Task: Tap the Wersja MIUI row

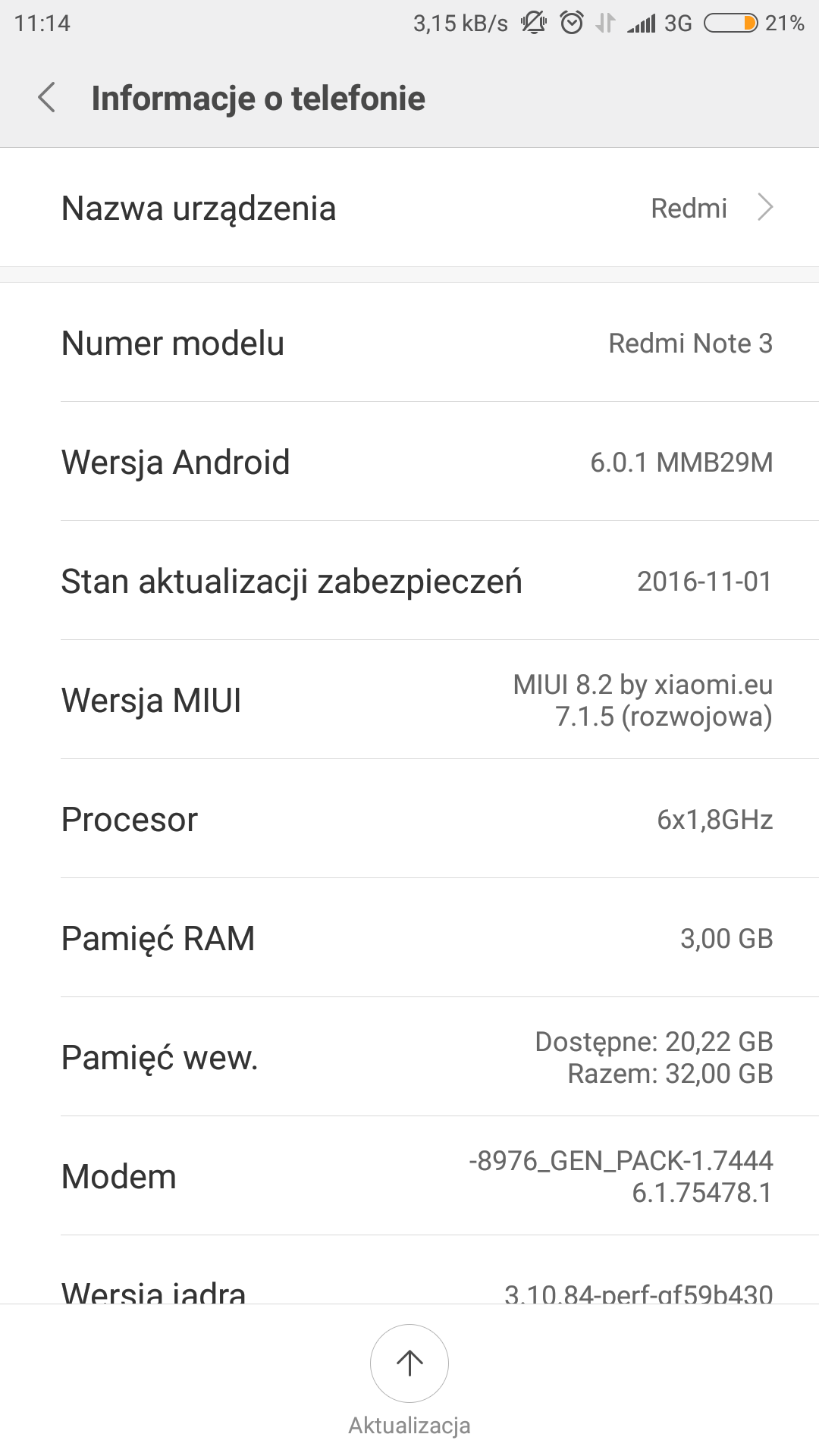Action: [x=409, y=700]
